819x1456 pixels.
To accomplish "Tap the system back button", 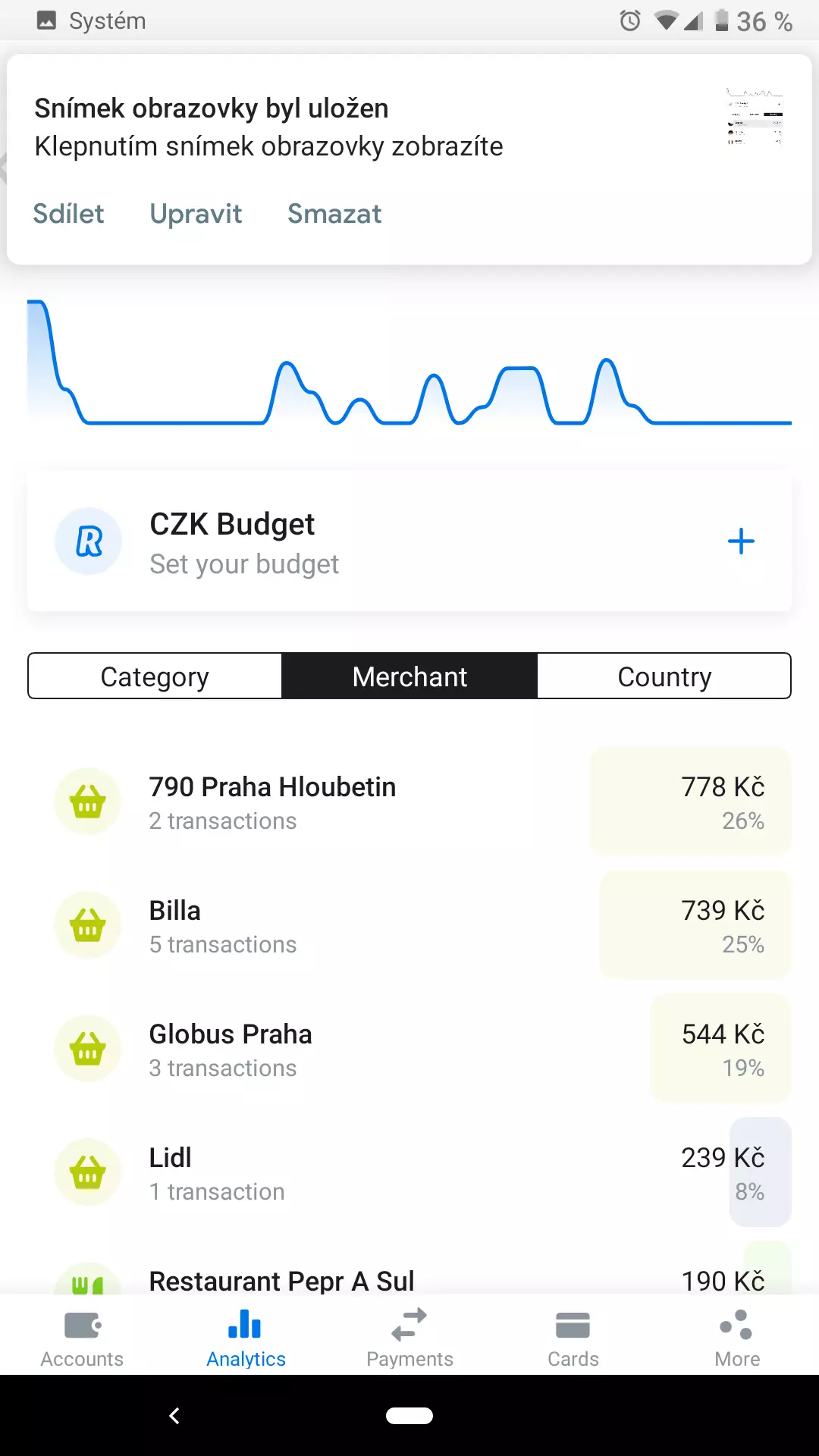I will tap(174, 1416).
